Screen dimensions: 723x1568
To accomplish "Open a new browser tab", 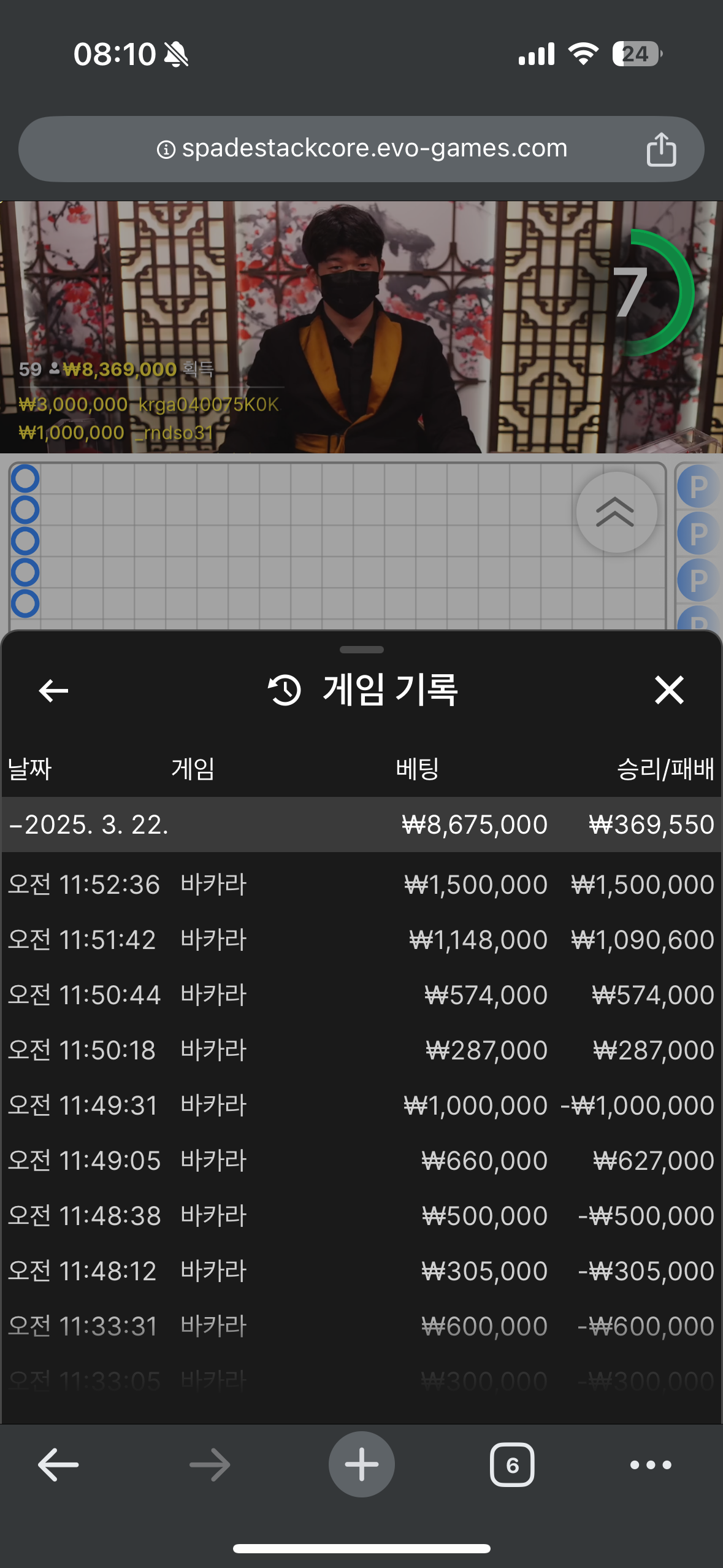I will coord(361,1465).
